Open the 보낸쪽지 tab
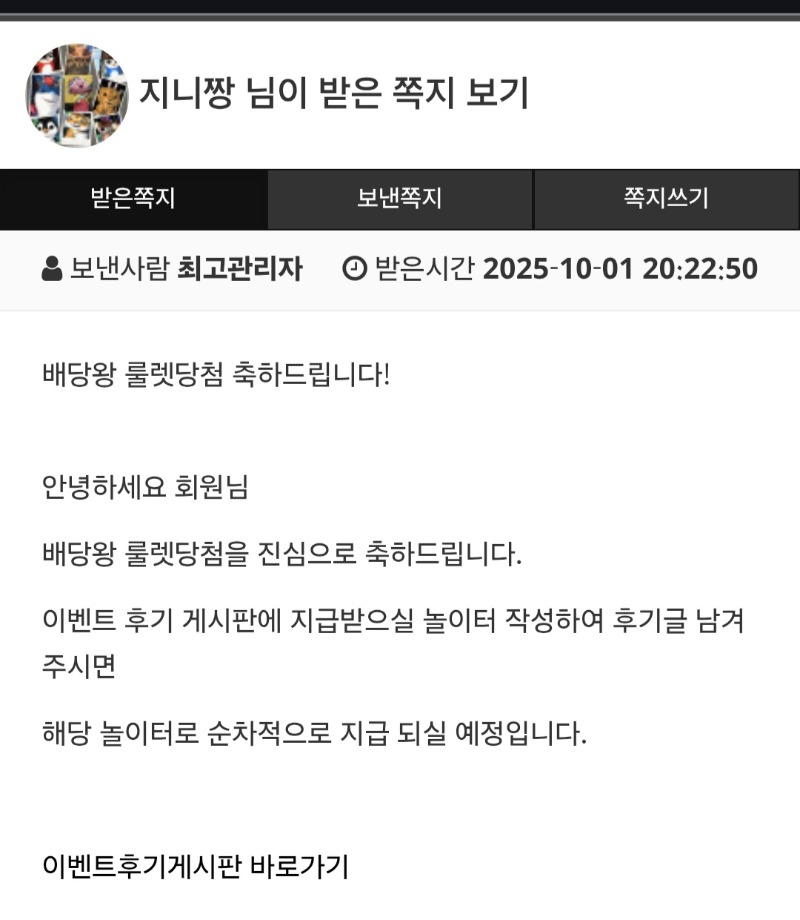Viewport: 800px width, 920px height. [400, 199]
